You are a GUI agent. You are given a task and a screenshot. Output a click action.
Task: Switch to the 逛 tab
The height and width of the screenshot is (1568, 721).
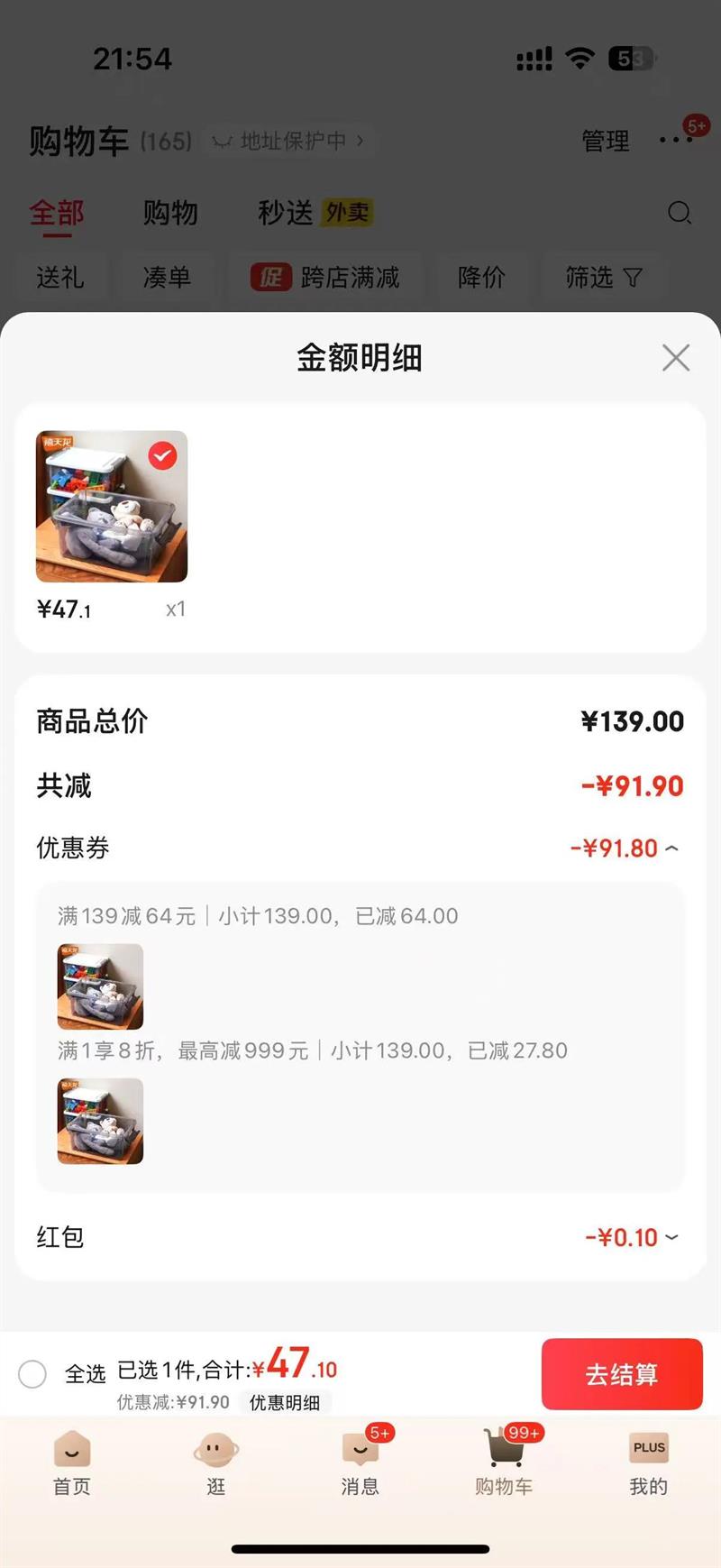216,1464
